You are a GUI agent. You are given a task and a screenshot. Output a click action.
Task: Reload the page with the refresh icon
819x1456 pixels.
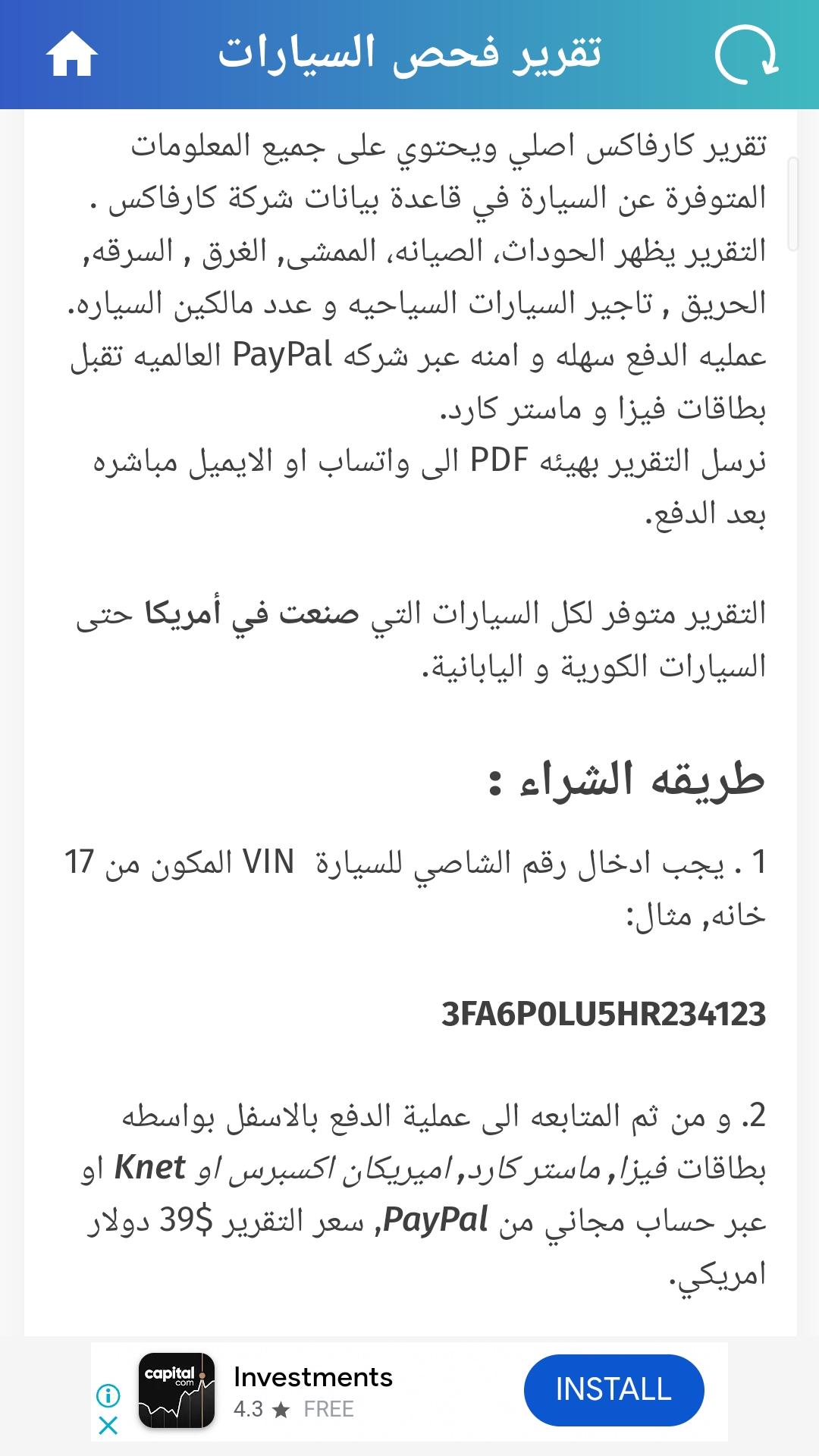(747, 55)
